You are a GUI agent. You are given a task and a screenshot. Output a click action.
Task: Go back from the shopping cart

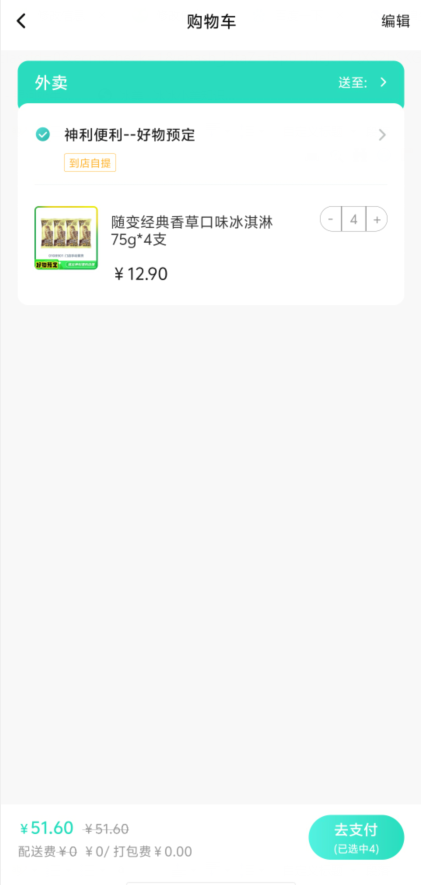pyautogui.click(x=21, y=21)
